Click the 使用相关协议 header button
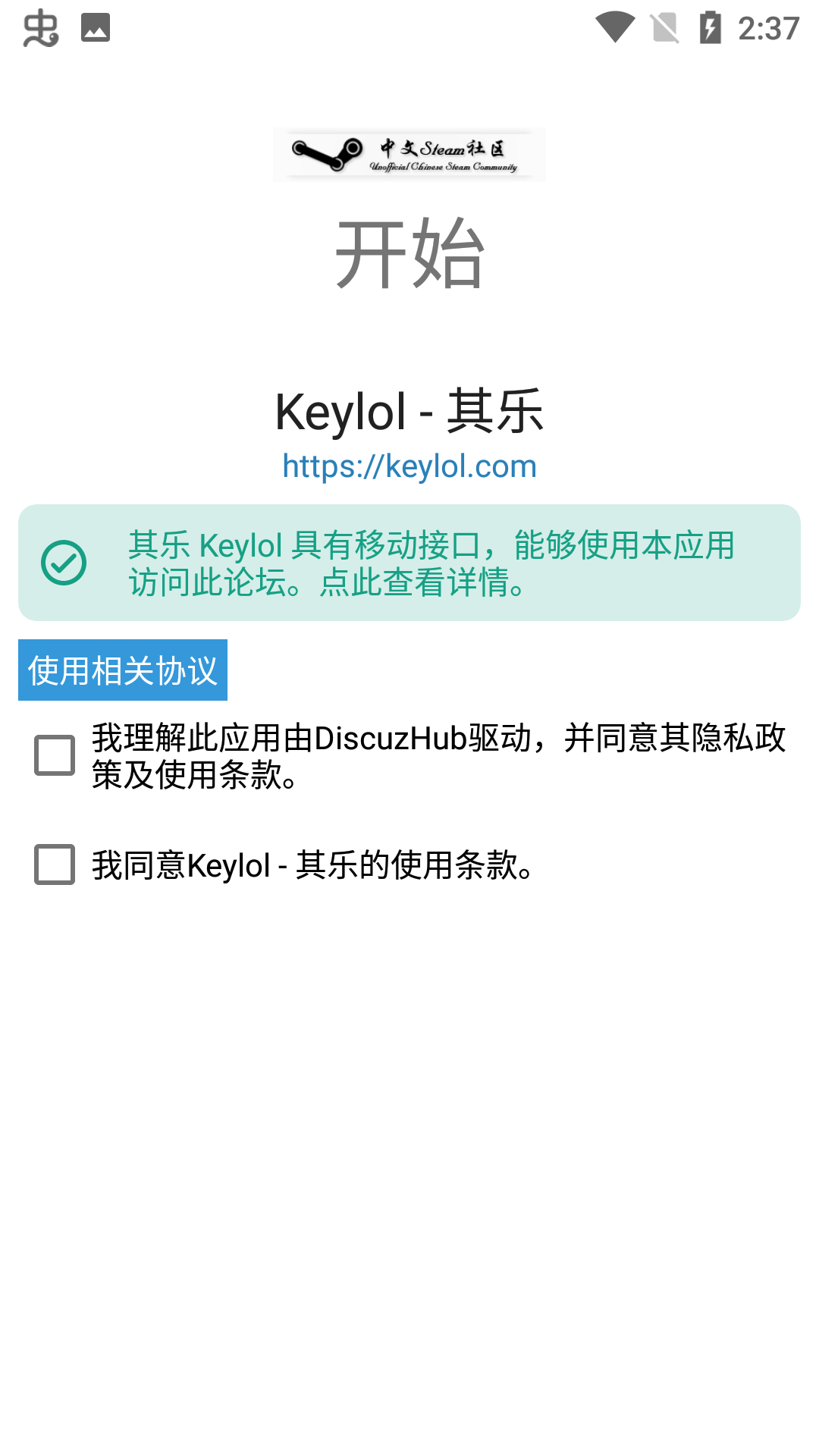 123,670
